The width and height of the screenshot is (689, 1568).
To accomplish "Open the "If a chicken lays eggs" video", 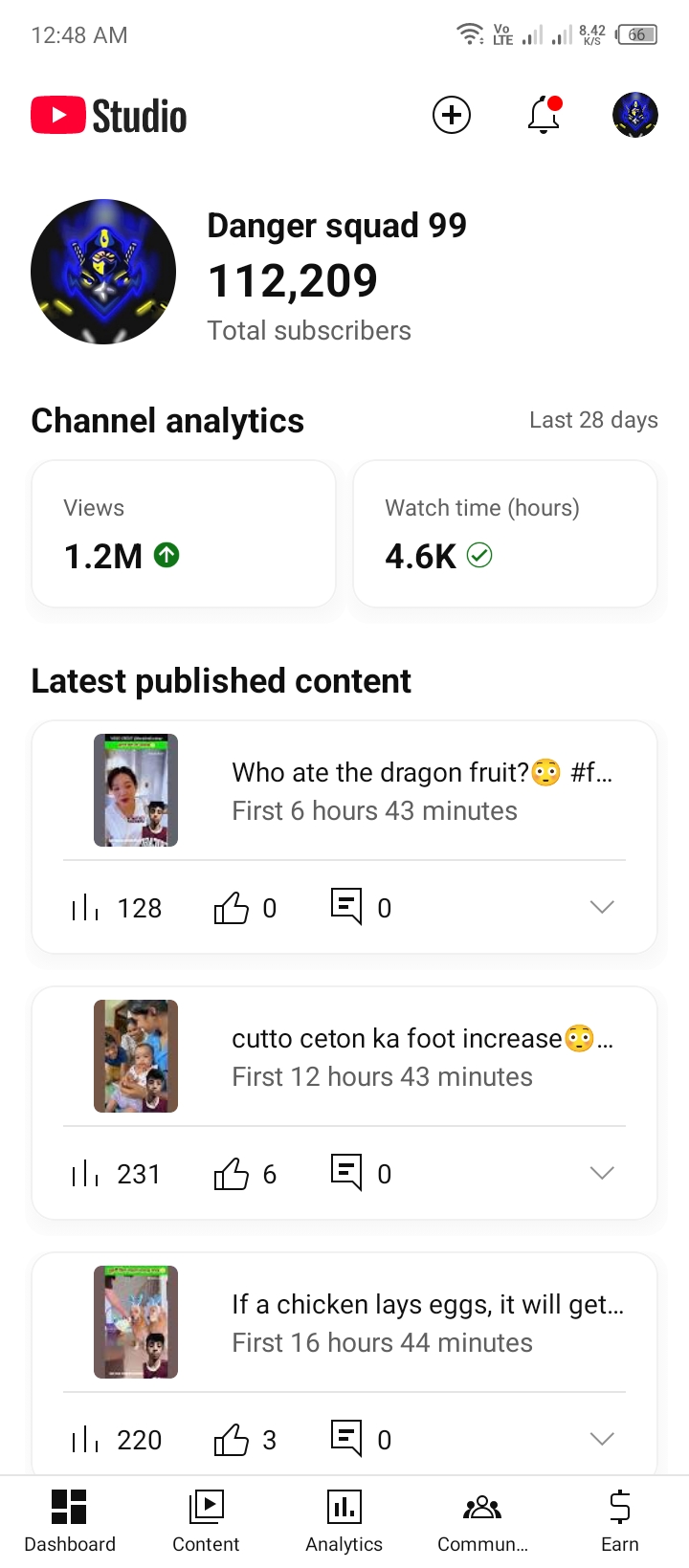I will [344, 1323].
